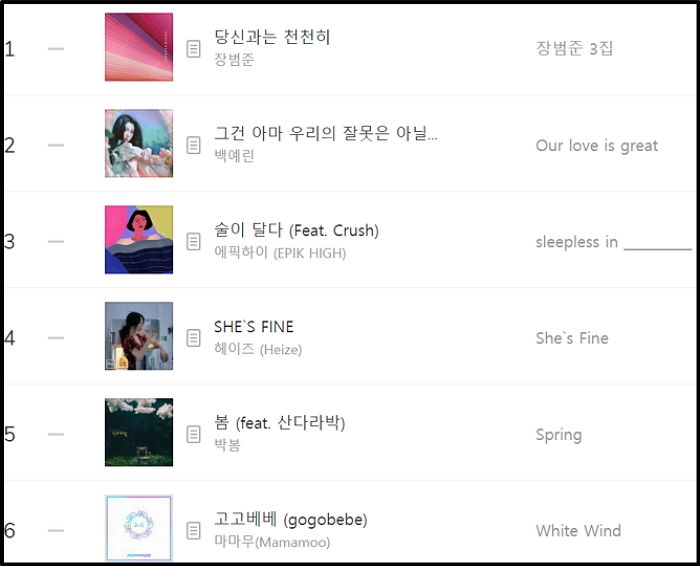The width and height of the screenshot is (700, 566).
Task: Show lyrics for 술이 달다 (Feat. Crush)
Action: click(x=194, y=241)
